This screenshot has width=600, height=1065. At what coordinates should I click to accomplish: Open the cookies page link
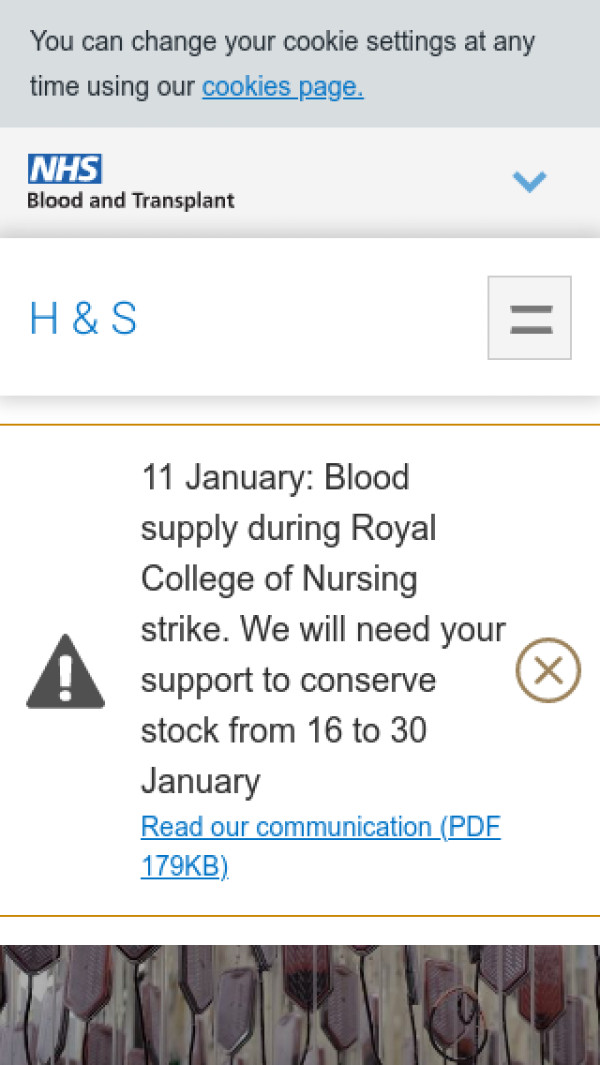[282, 87]
